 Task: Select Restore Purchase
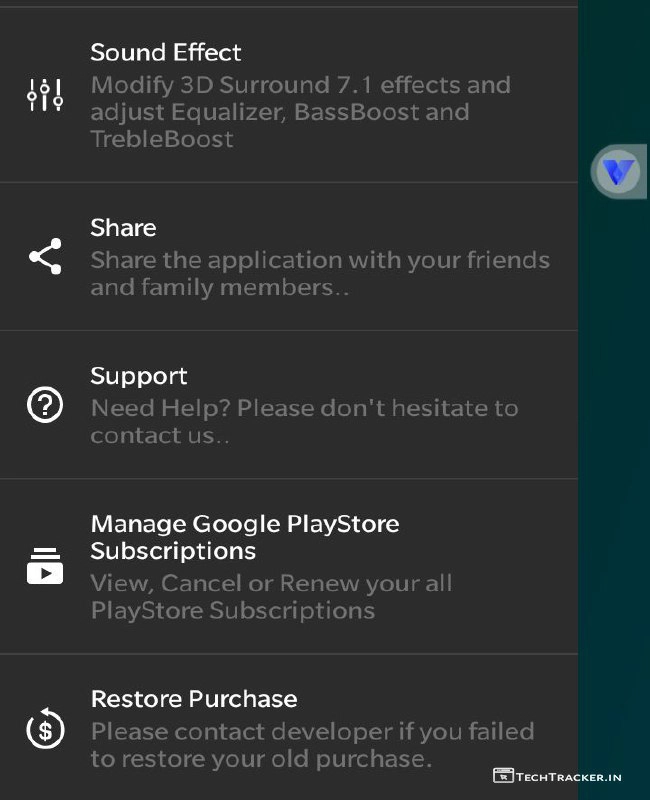pos(290,727)
